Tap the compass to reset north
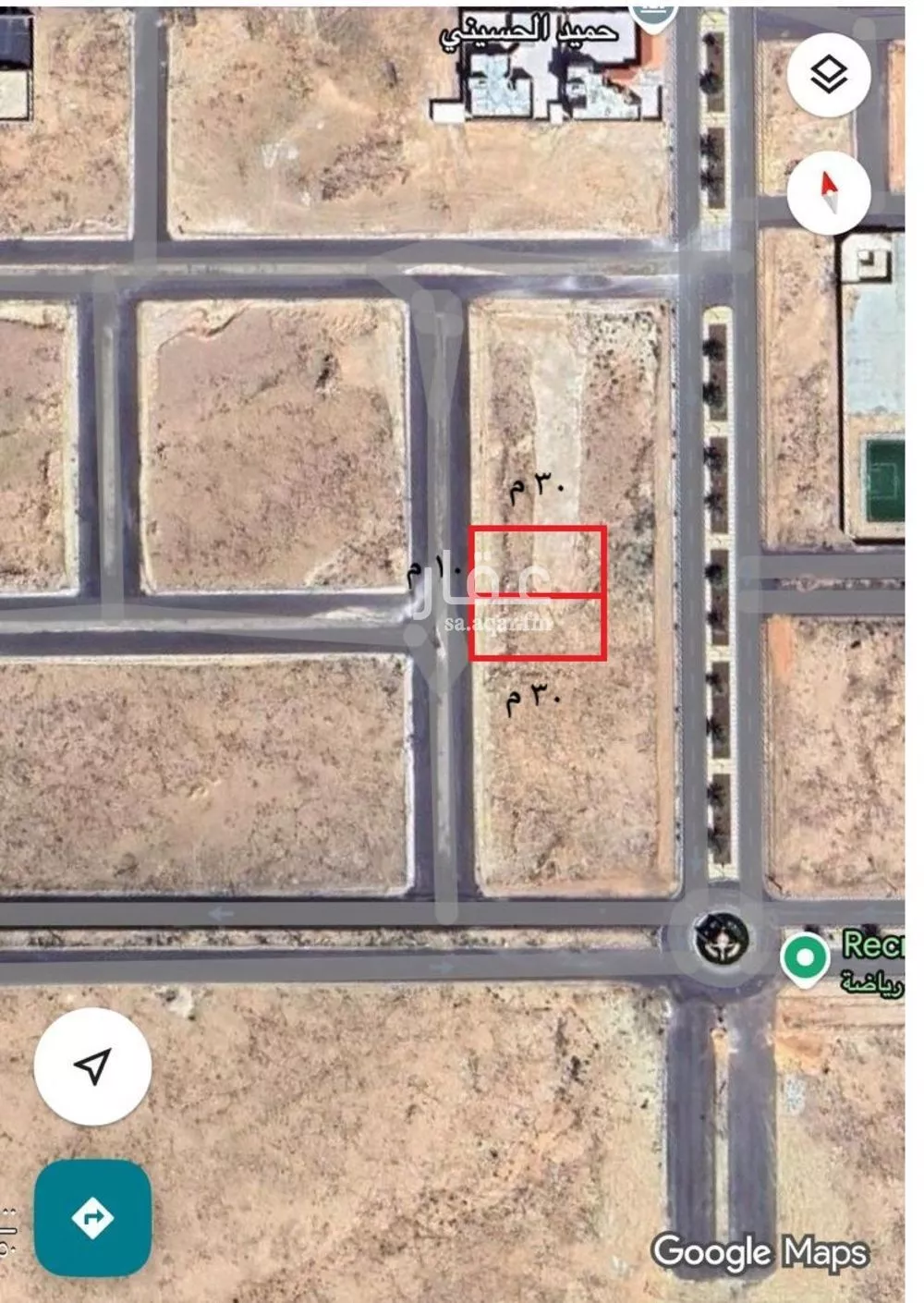The height and width of the screenshot is (1303, 924). pos(829,192)
